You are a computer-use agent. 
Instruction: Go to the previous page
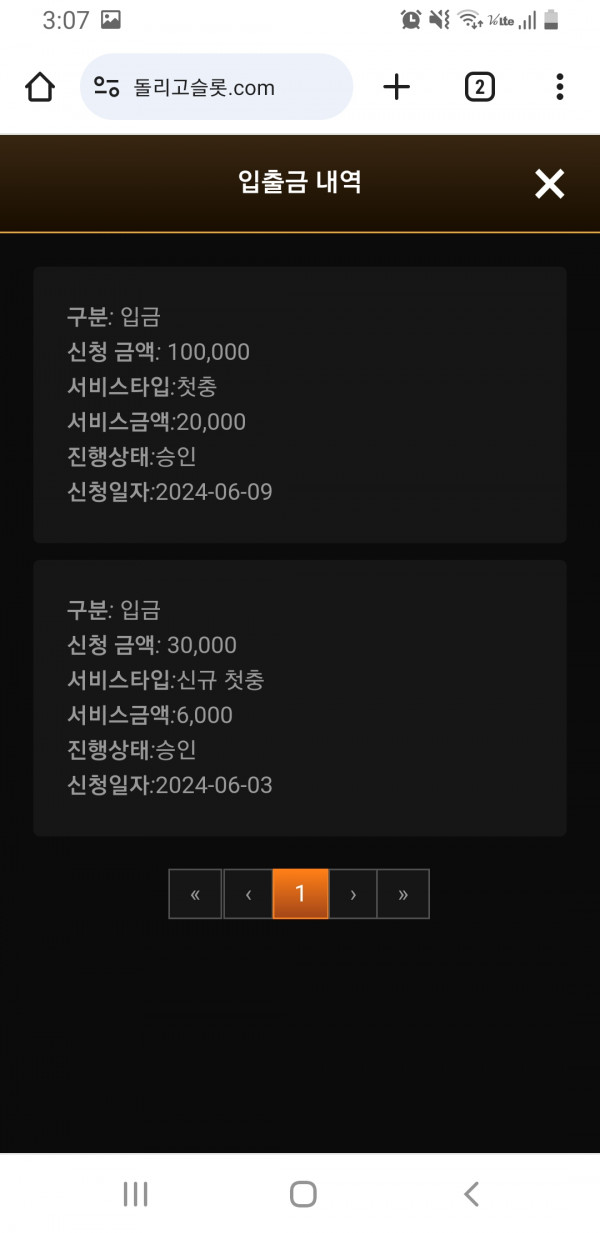[x=248, y=894]
